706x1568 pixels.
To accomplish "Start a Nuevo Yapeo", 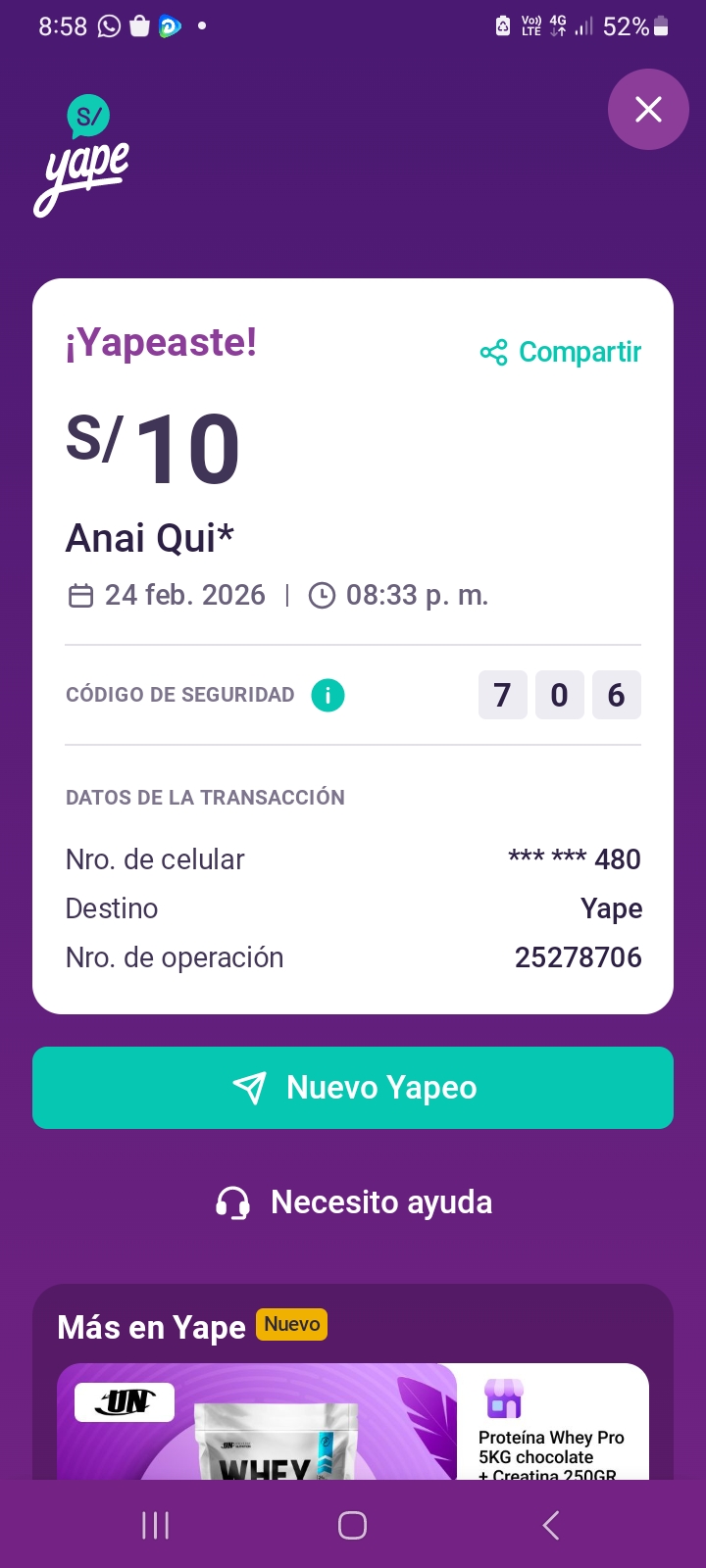I will click(x=353, y=1088).
